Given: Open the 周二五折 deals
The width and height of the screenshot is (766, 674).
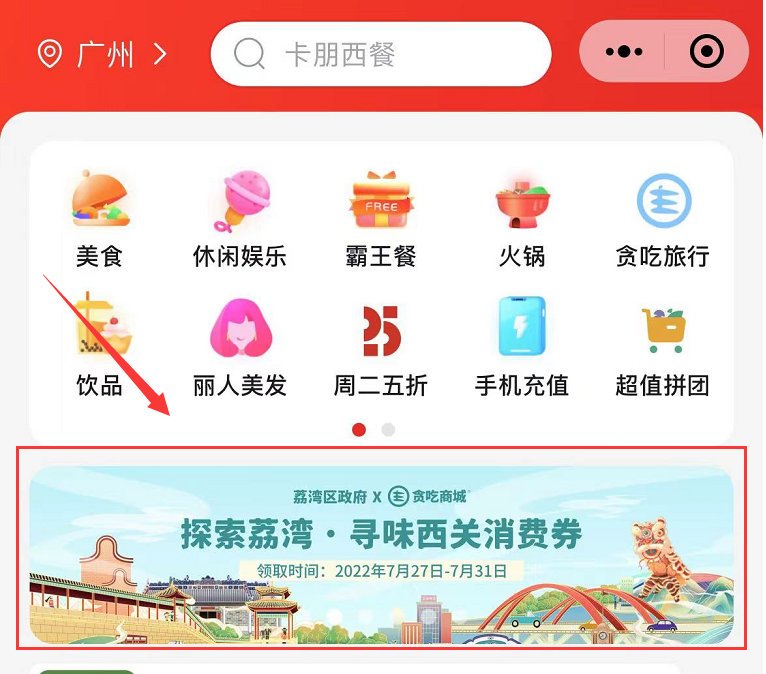Looking at the screenshot, I should [380, 345].
